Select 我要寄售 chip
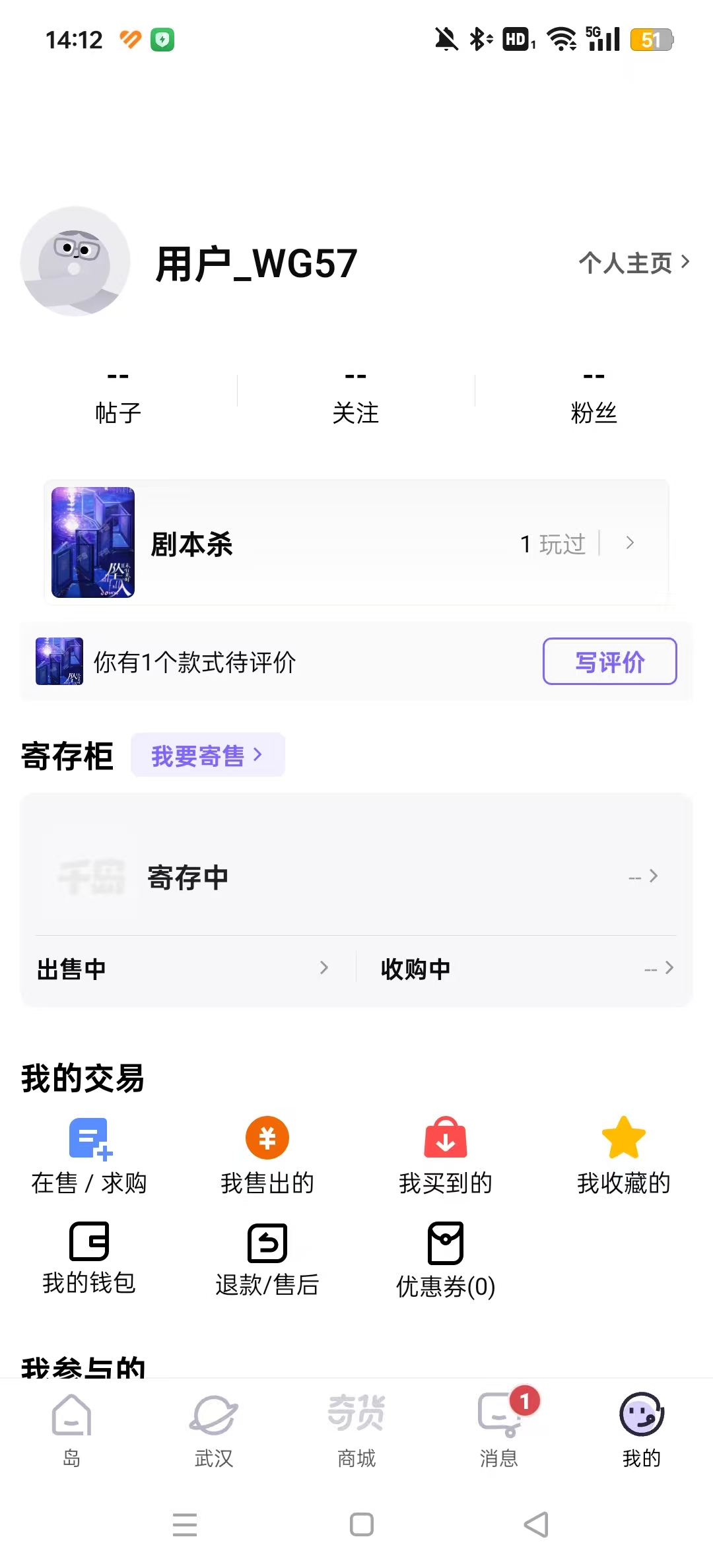The height and width of the screenshot is (1568, 713). pyautogui.click(x=207, y=755)
